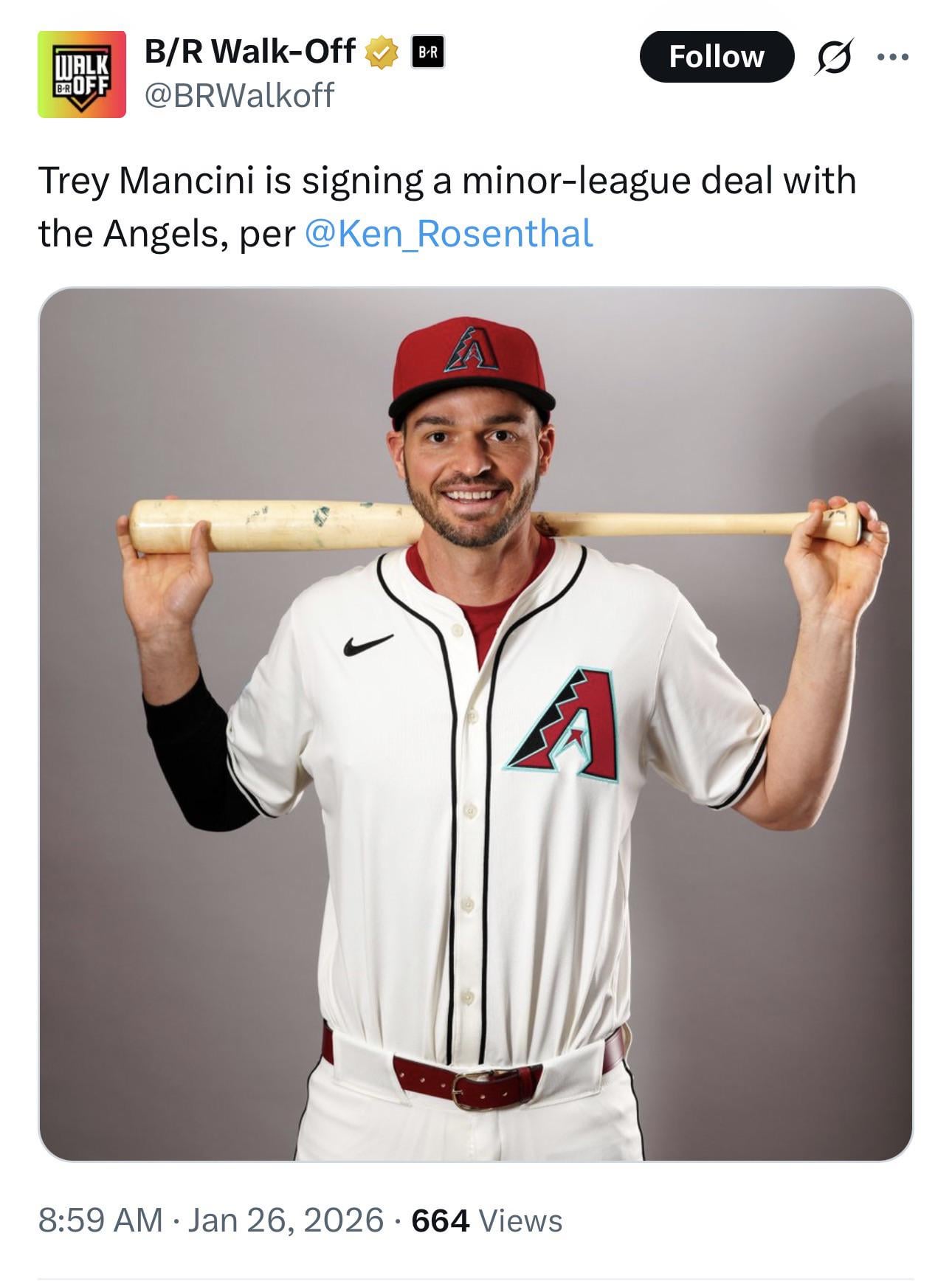Follow the B/R Walk-Off account
This screenshot has width=952, height=1281.
click(716, 57)
